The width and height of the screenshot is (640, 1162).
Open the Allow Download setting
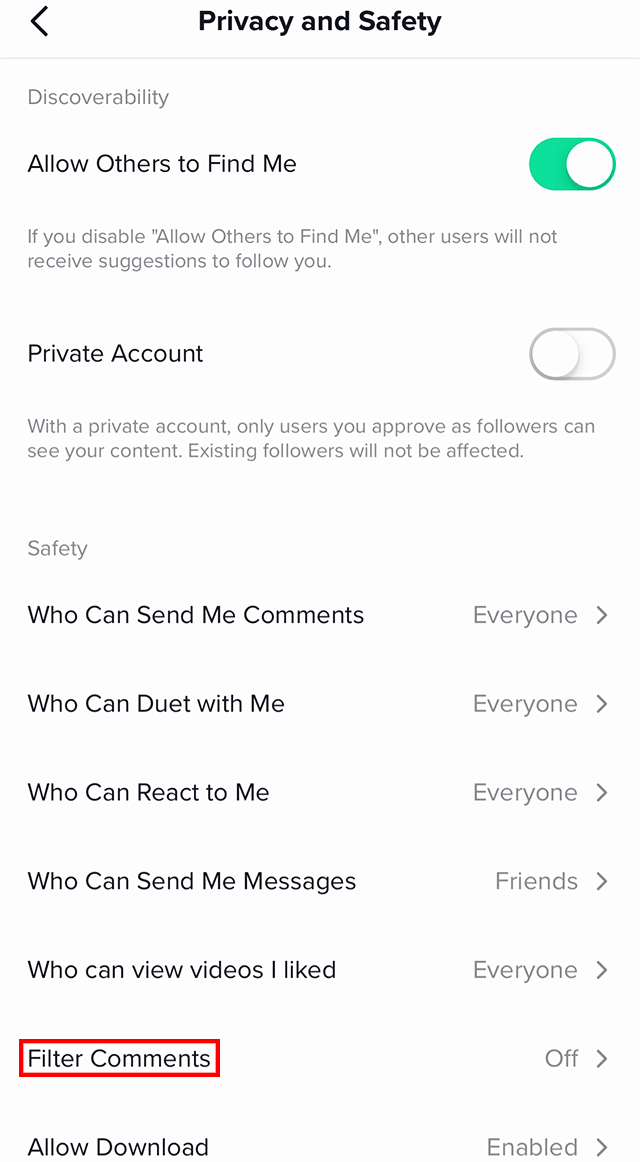coord(320,1146)
